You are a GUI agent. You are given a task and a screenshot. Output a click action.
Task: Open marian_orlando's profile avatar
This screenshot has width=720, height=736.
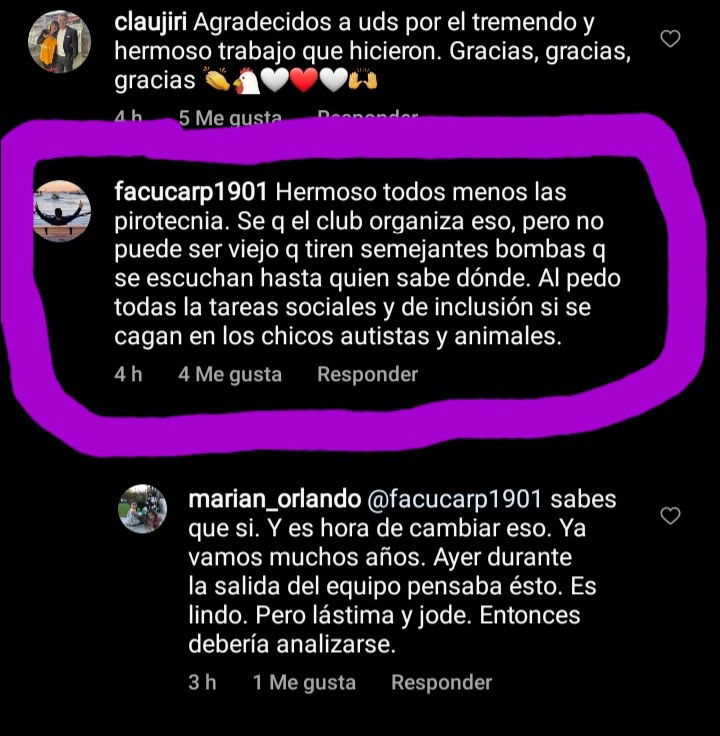(x=143, y=509)
